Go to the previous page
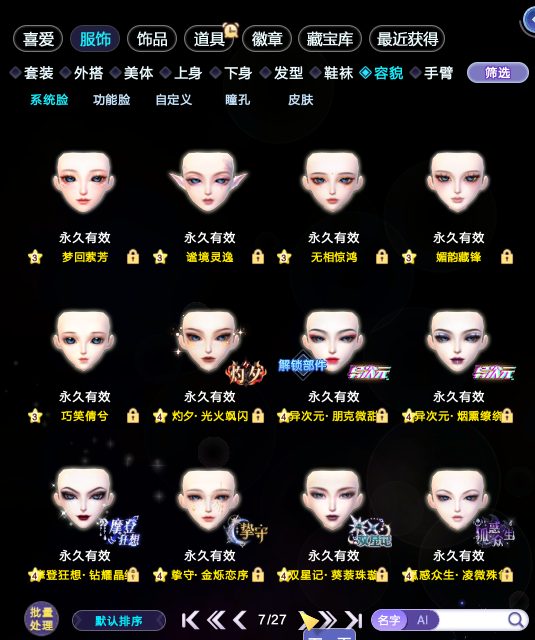Image resolution: width=535 pixels, height=640 pixels. click(x=240, y=620)
